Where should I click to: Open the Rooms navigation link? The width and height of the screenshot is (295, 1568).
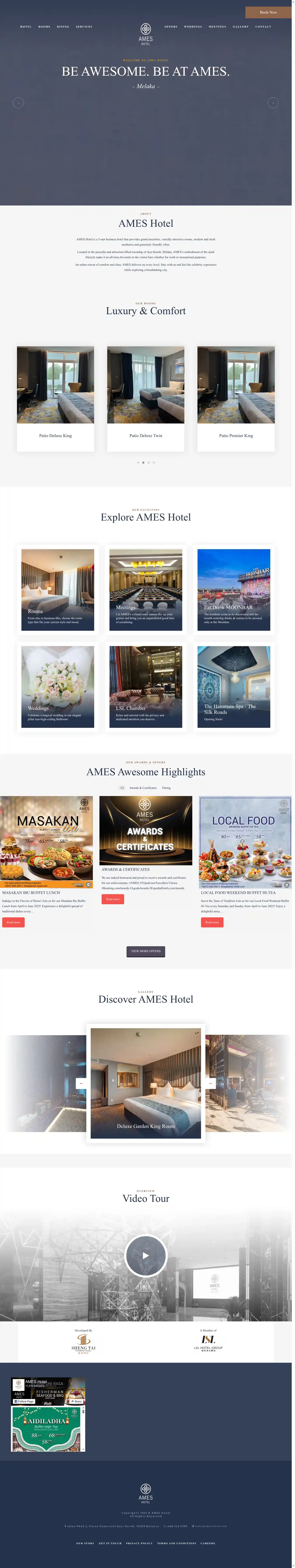click(44, 27)
